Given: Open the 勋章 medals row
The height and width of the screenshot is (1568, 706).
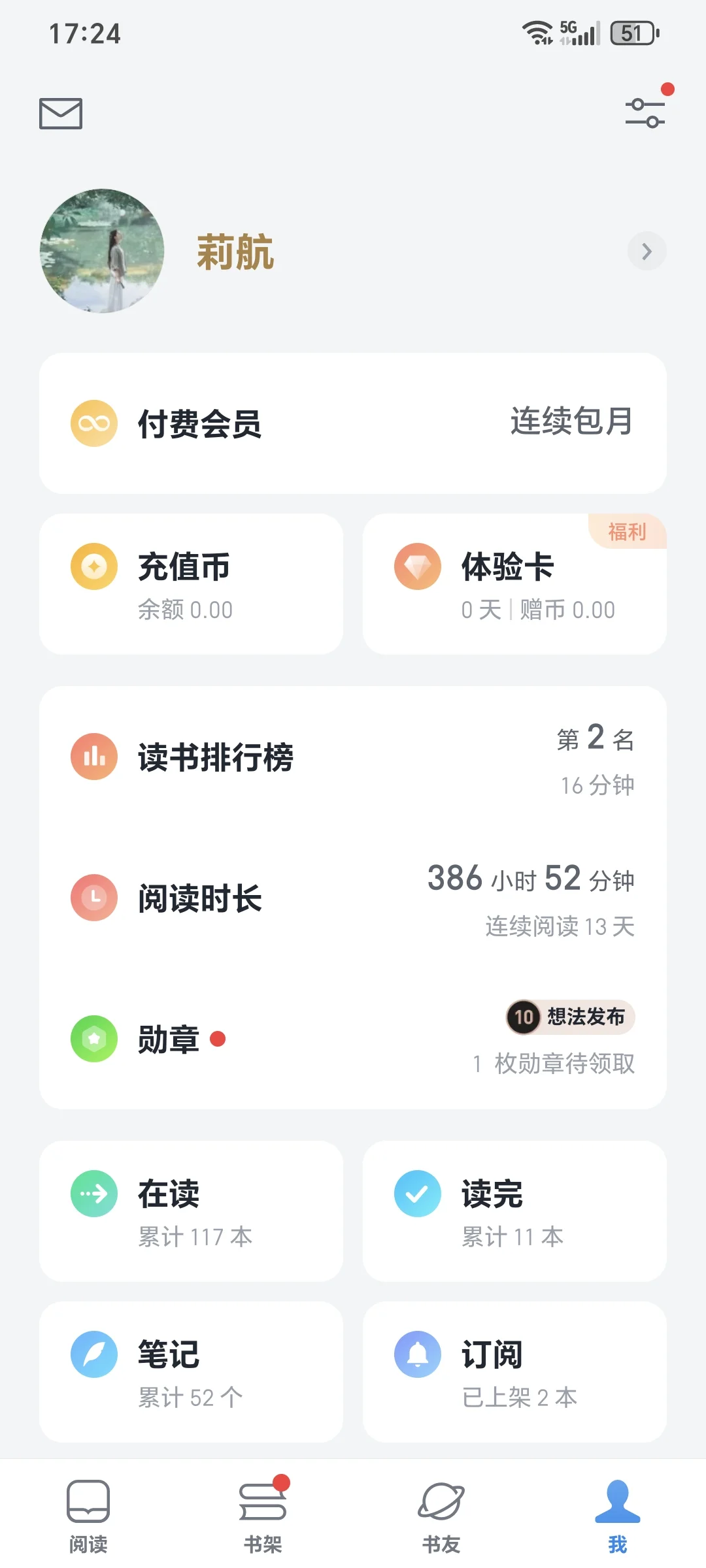Looking at the screenshot, I should click(353, 1039).
